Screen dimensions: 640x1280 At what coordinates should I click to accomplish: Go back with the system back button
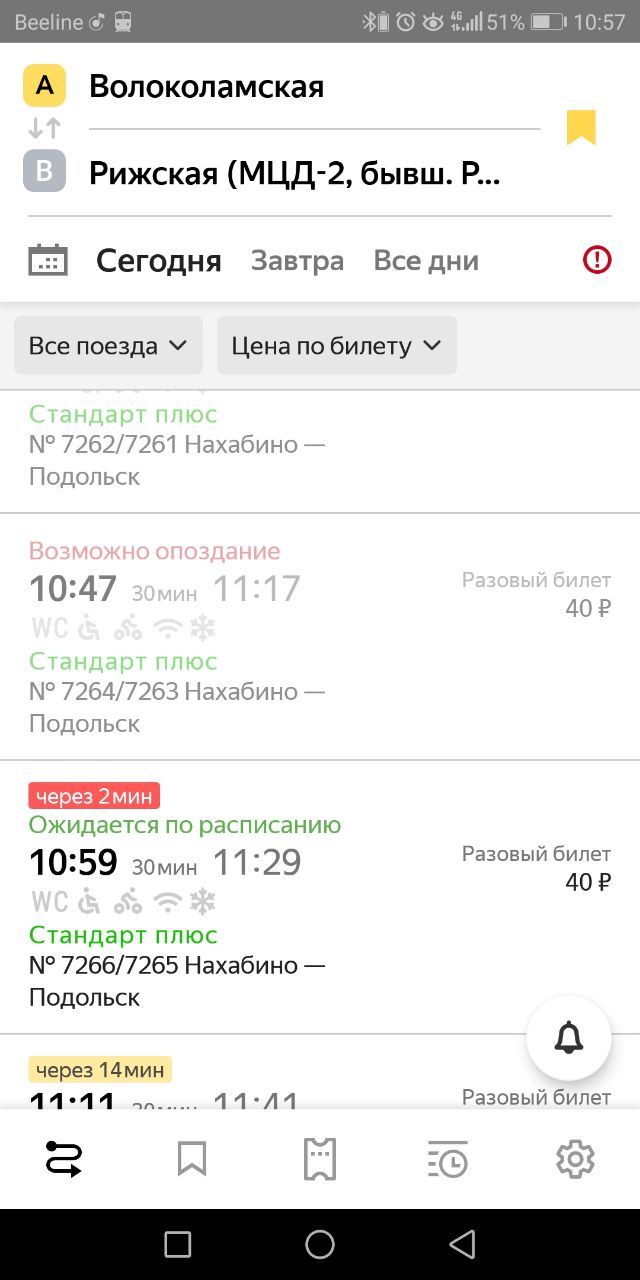click(x=462, y=1244)
